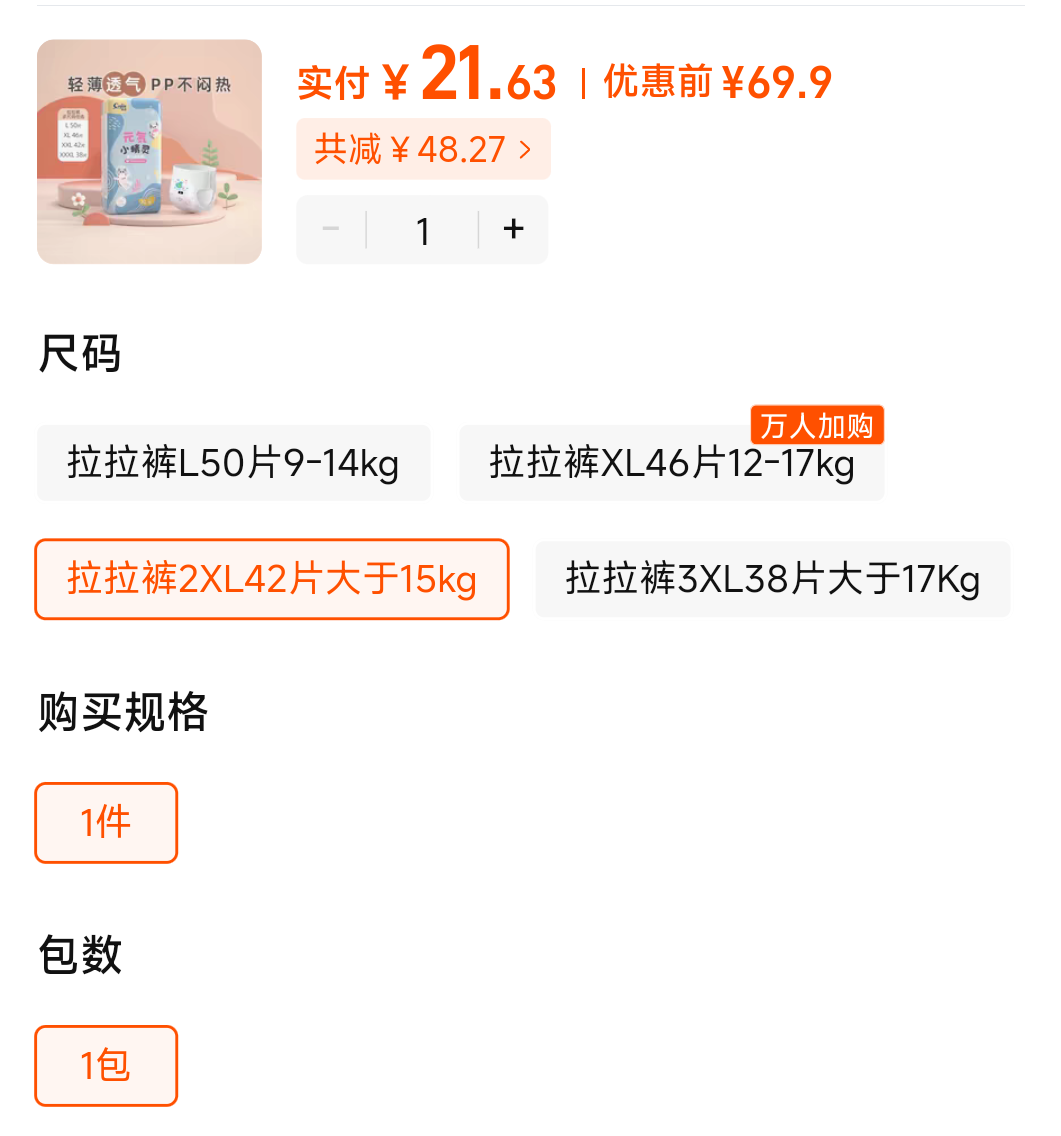Select the 1件 purchase spec option
This screenshot has height=1136, width=1061.
pos(106,822)
